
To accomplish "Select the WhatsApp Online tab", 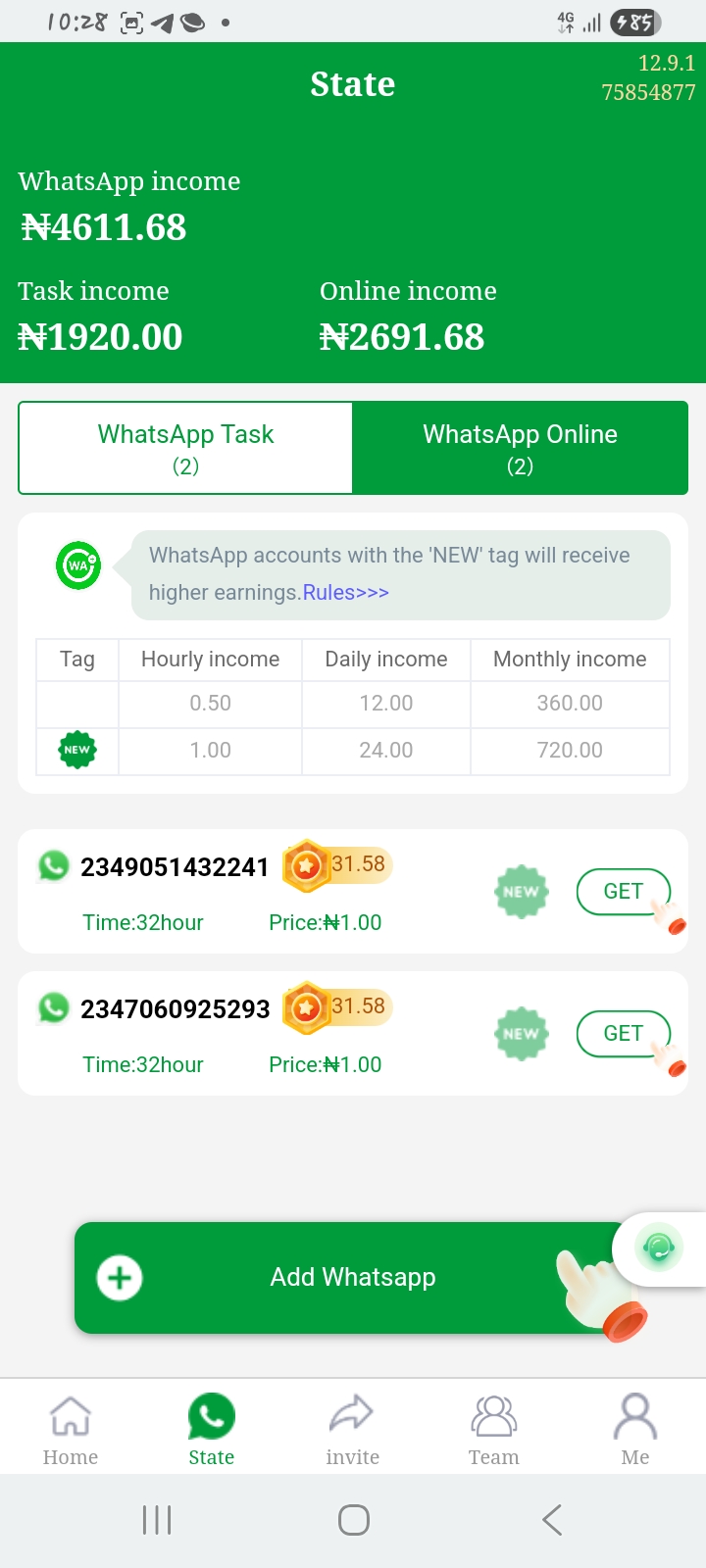I will click(x=520, y=448).
